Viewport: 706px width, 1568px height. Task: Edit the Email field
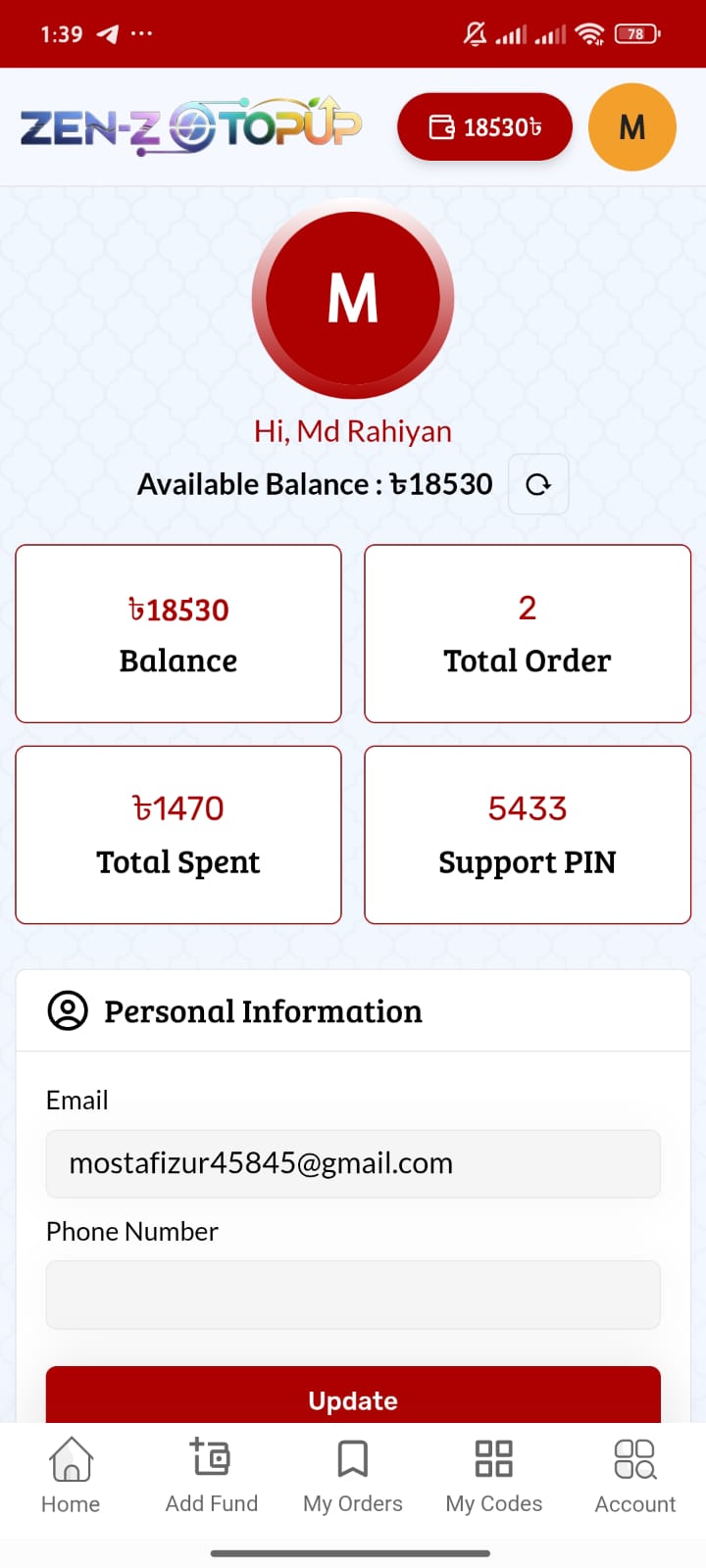[x=353, y=1163]
